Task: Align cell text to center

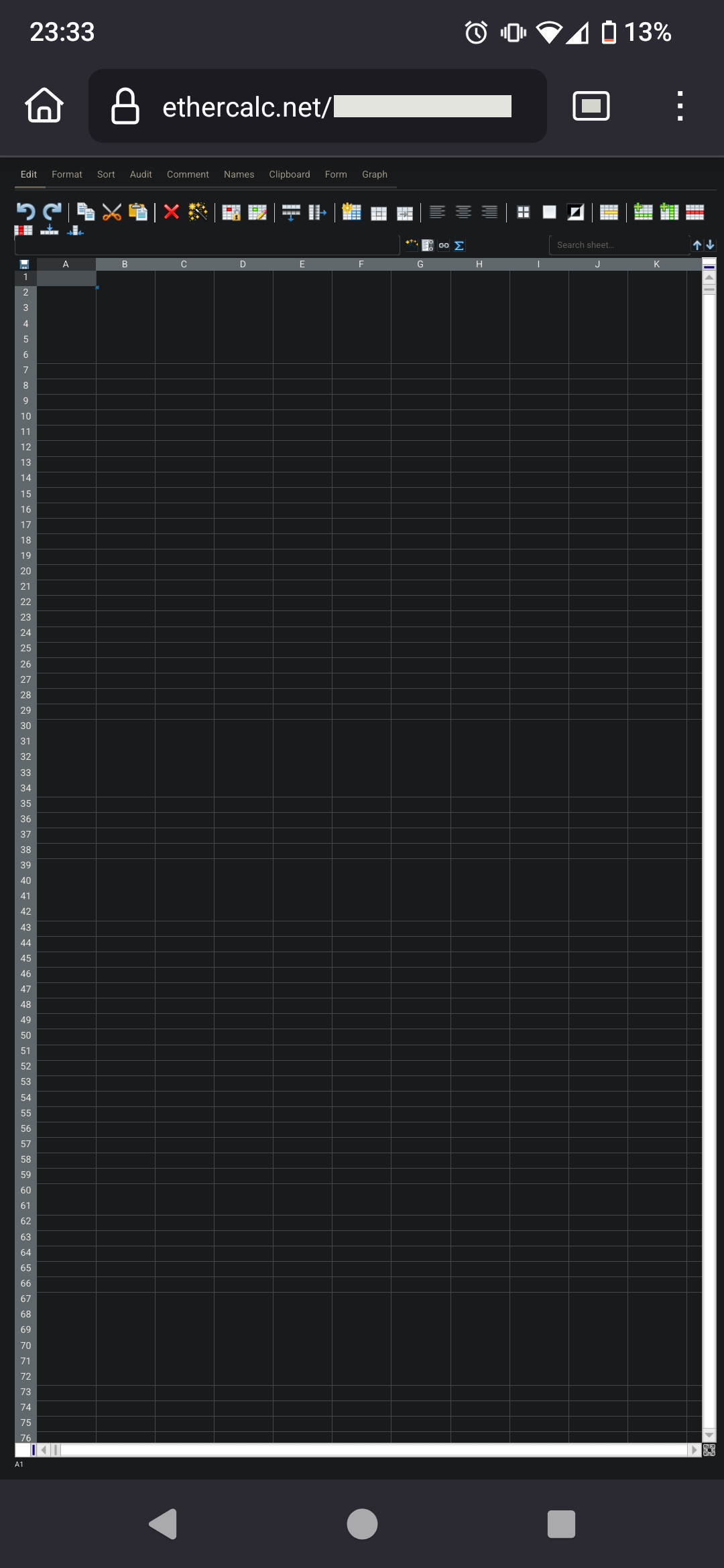Action: click(x=463, y=212)
